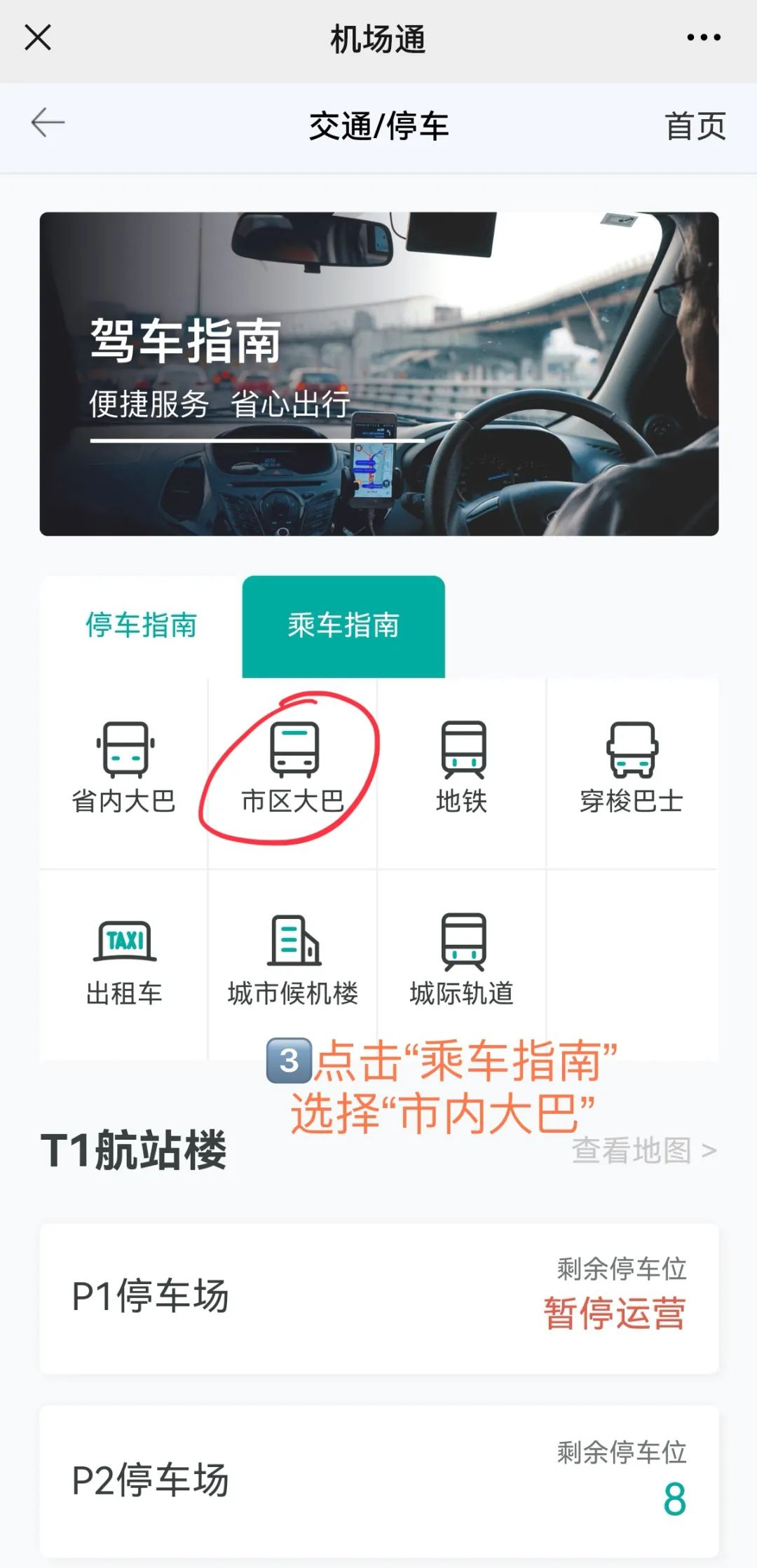Open the P1停车场 card
The image size is (757, 1568).
pos(378,1297)
